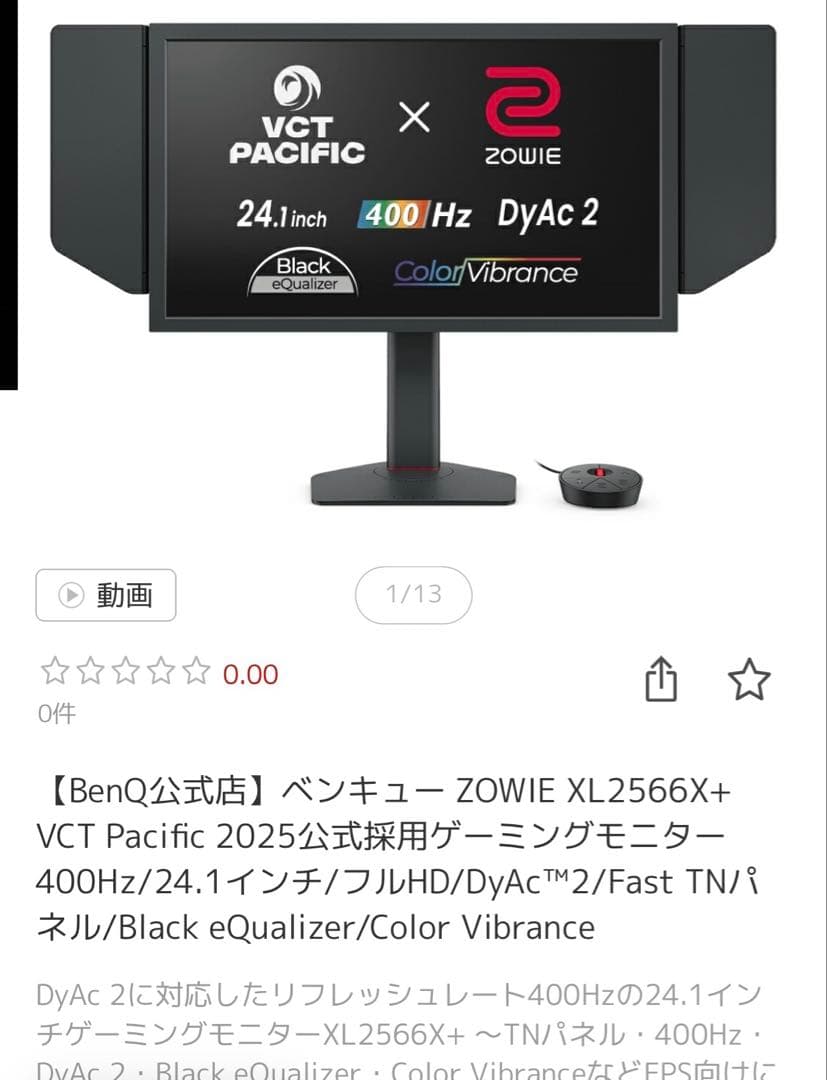Click the 1/13 image counter pill

[413, 594]
